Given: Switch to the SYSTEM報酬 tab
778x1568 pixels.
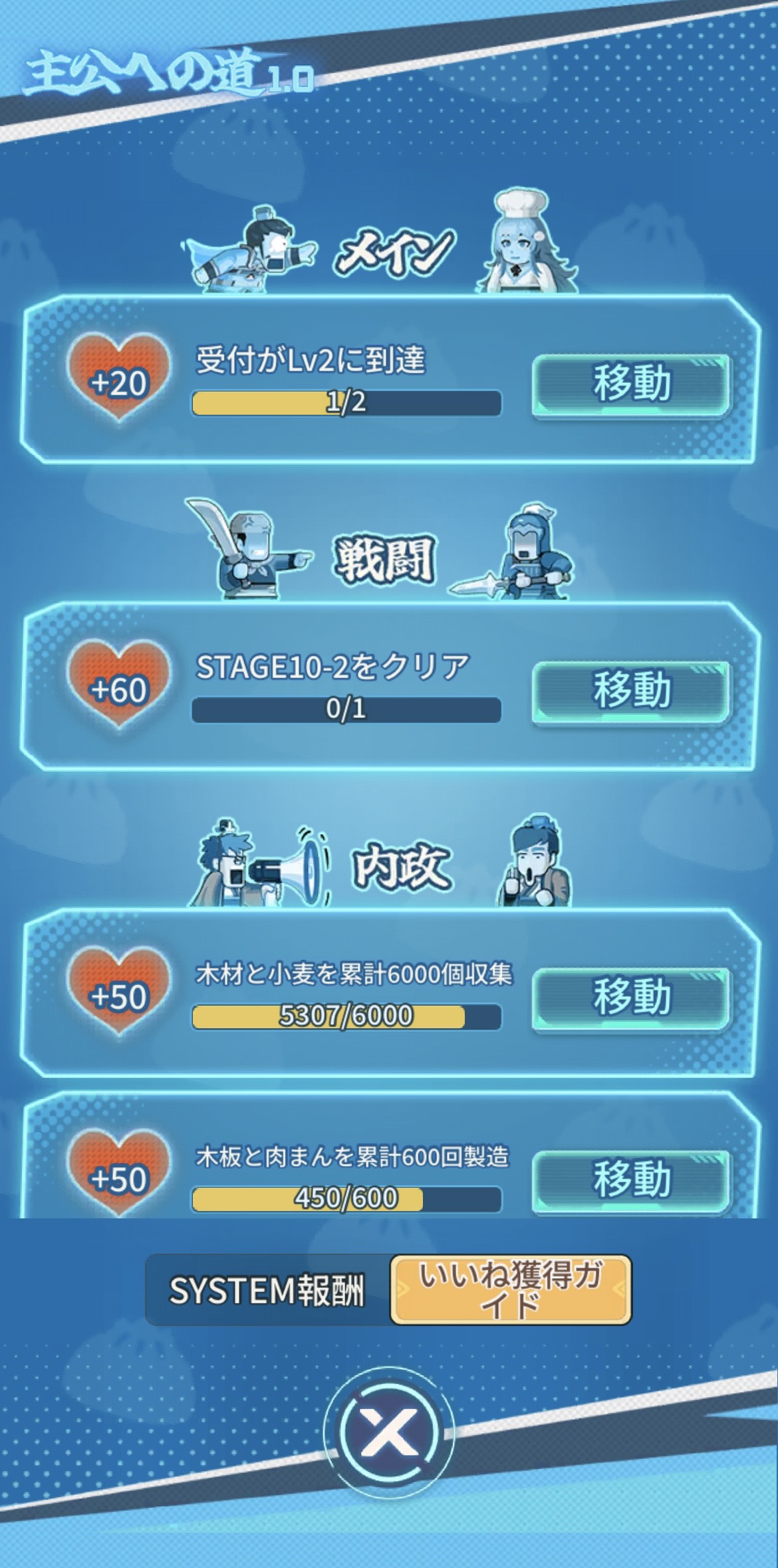Looking at the screenshot, I should (267, 1291).
